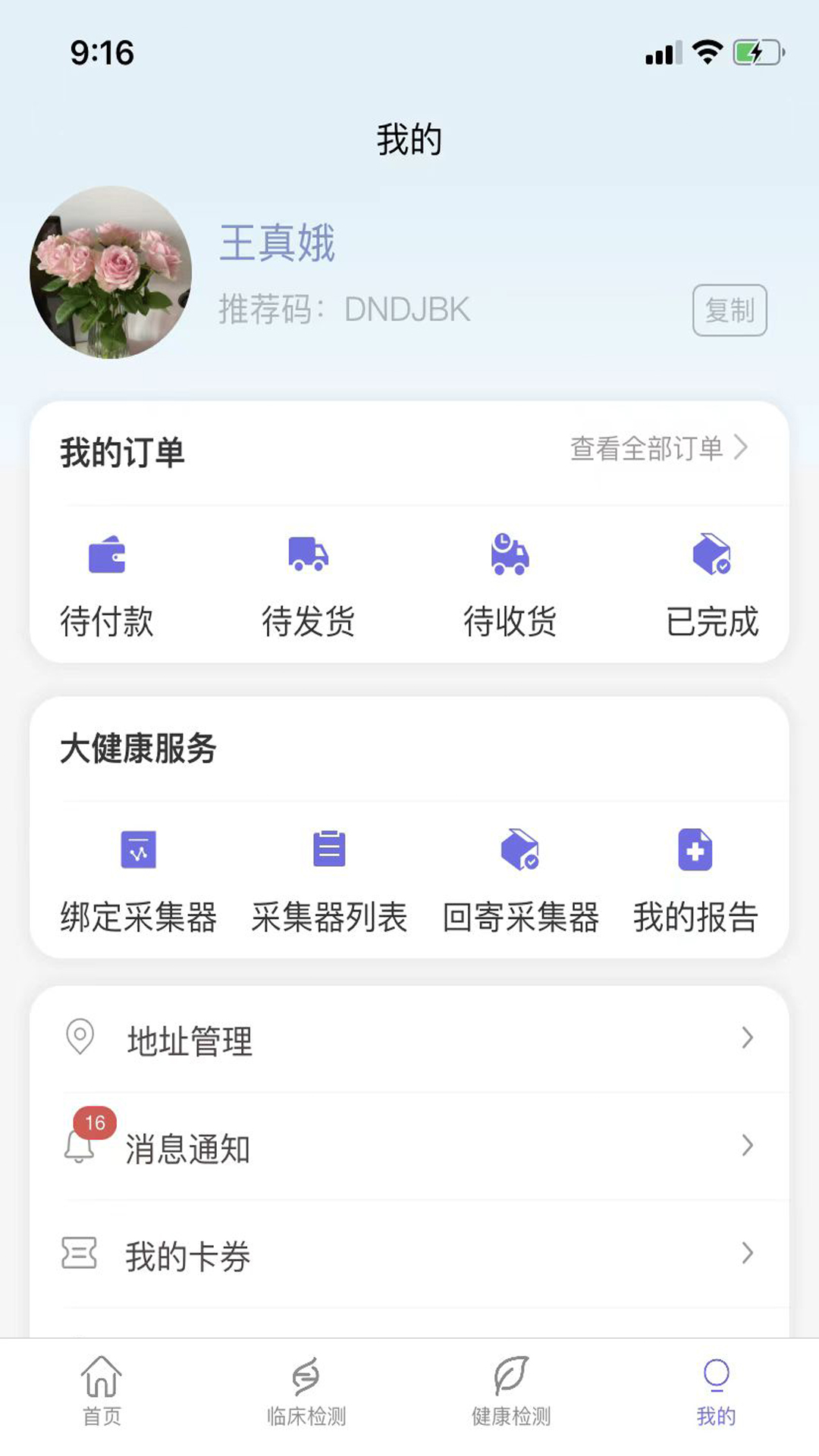This screenshot has width=819, height=1456.
Task: View 已完成 completed orders via its icon
Action: [711, 554]
